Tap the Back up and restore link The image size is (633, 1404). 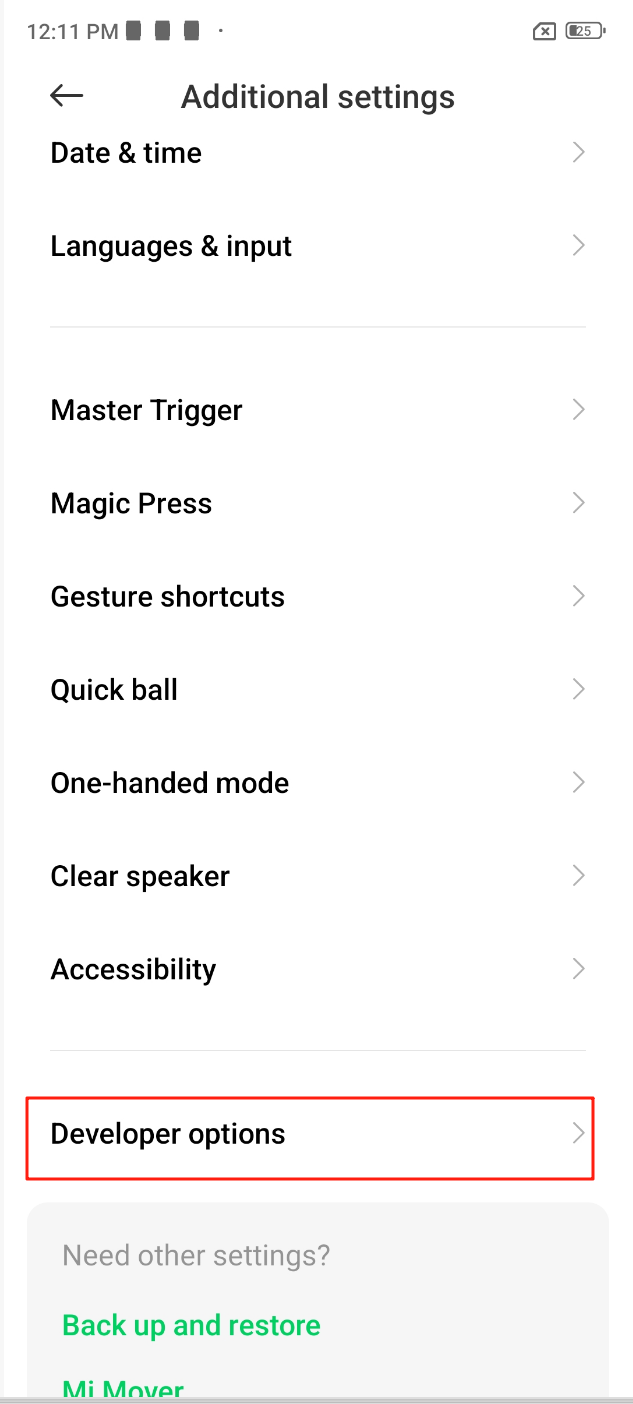pos(191,1325)
